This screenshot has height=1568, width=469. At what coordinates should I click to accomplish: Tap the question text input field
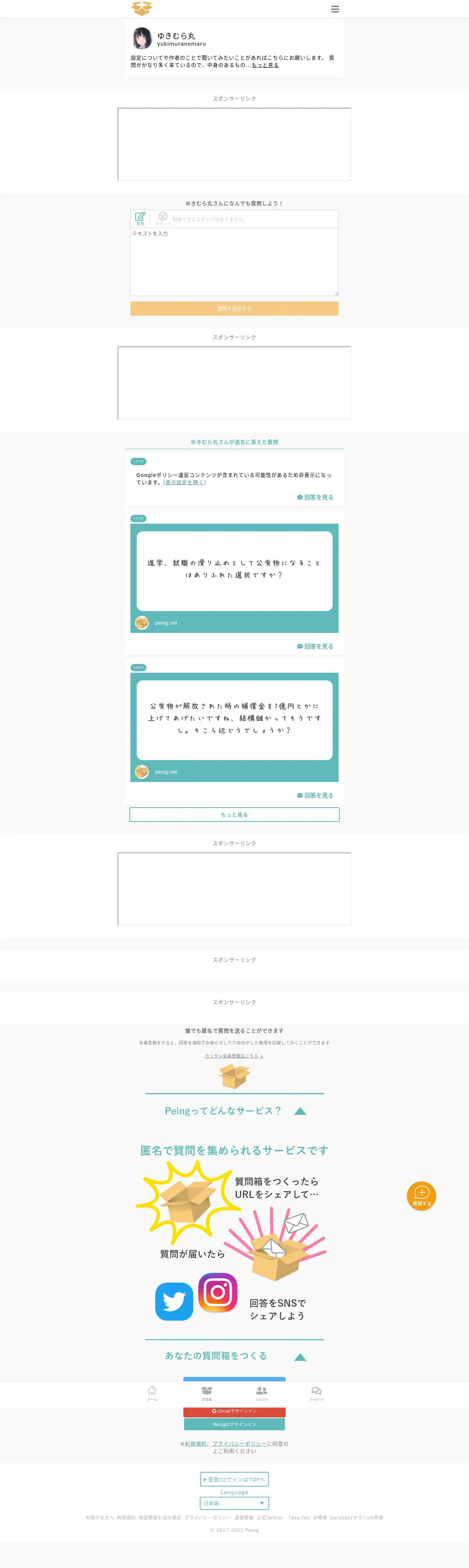234,262
